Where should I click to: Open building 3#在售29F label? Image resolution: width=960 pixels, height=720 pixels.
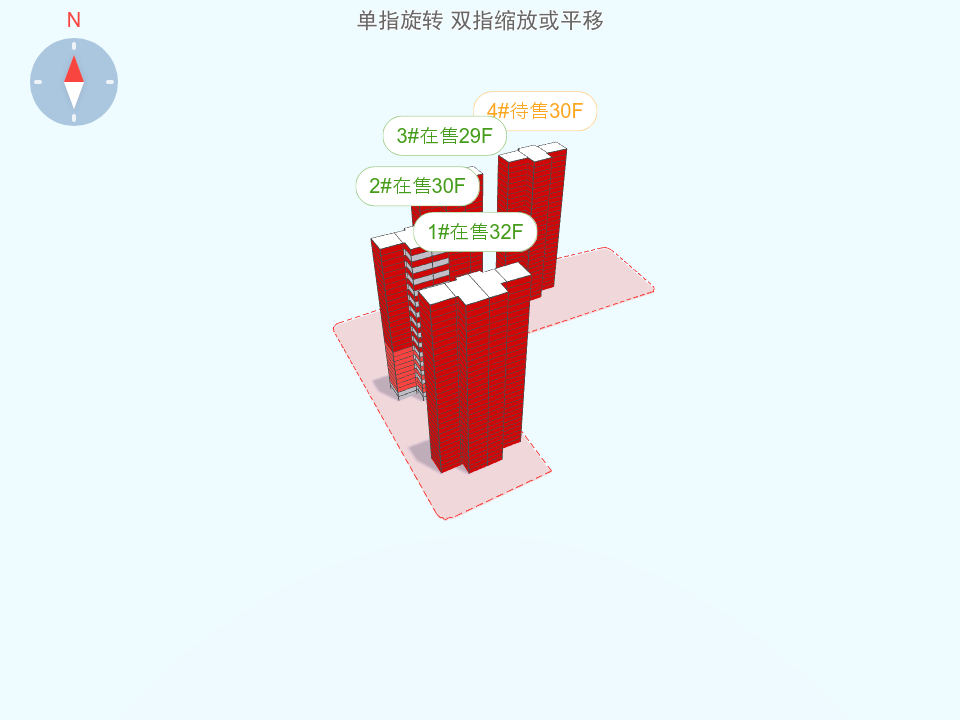pyautogui.click(x=444, y=136)
